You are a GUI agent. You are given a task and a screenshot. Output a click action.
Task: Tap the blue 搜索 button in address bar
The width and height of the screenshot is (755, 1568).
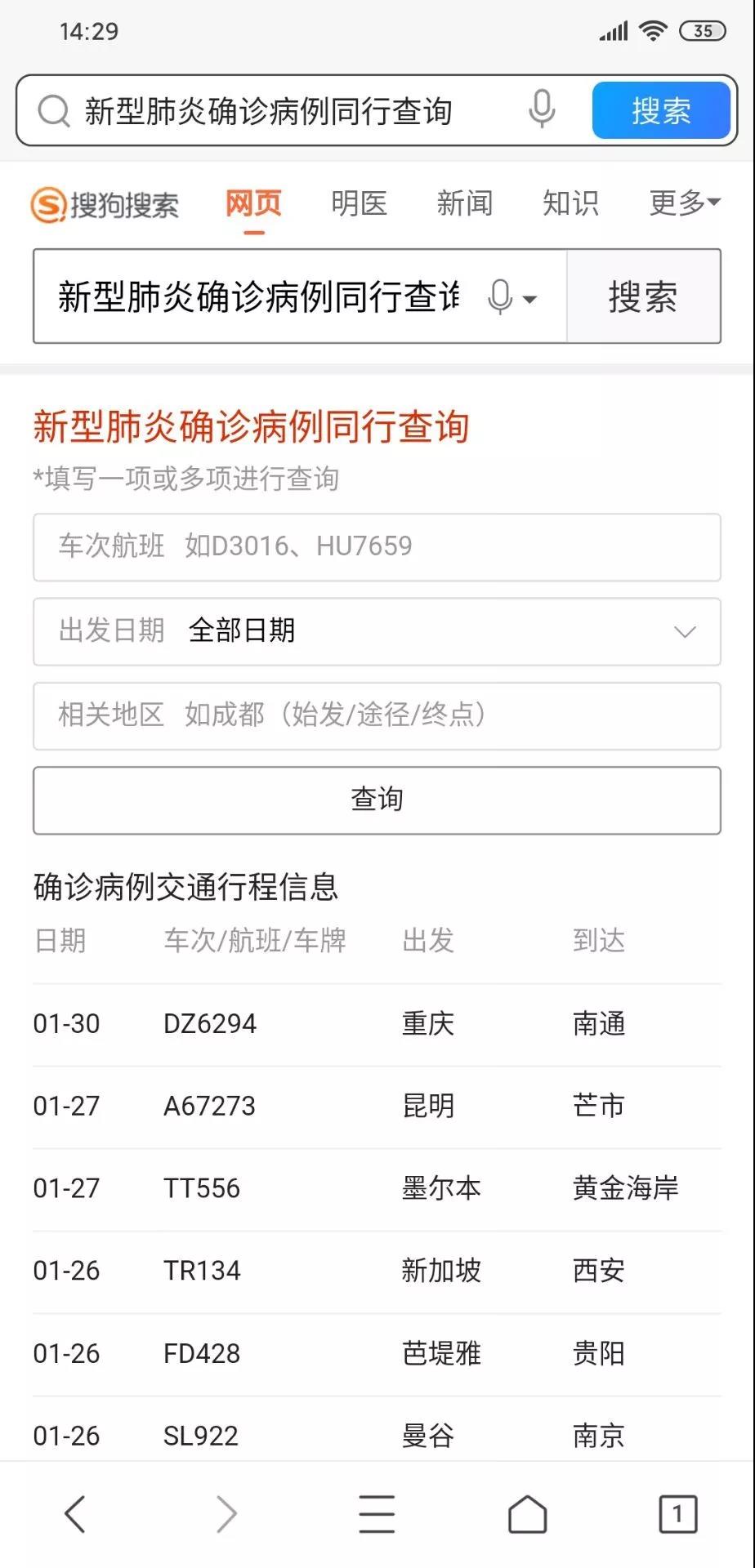pyautogui.click(x=660, y=110)
